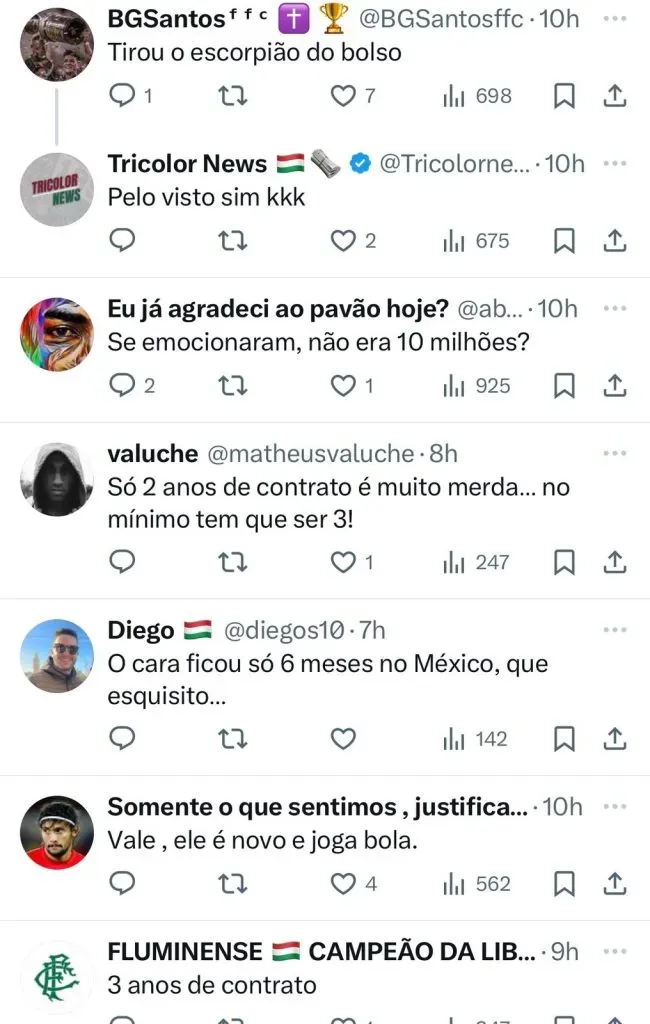
Task: Repost Tricolor News's "Pelo visto sim kkk" reply
Action: tap(232, 241)
